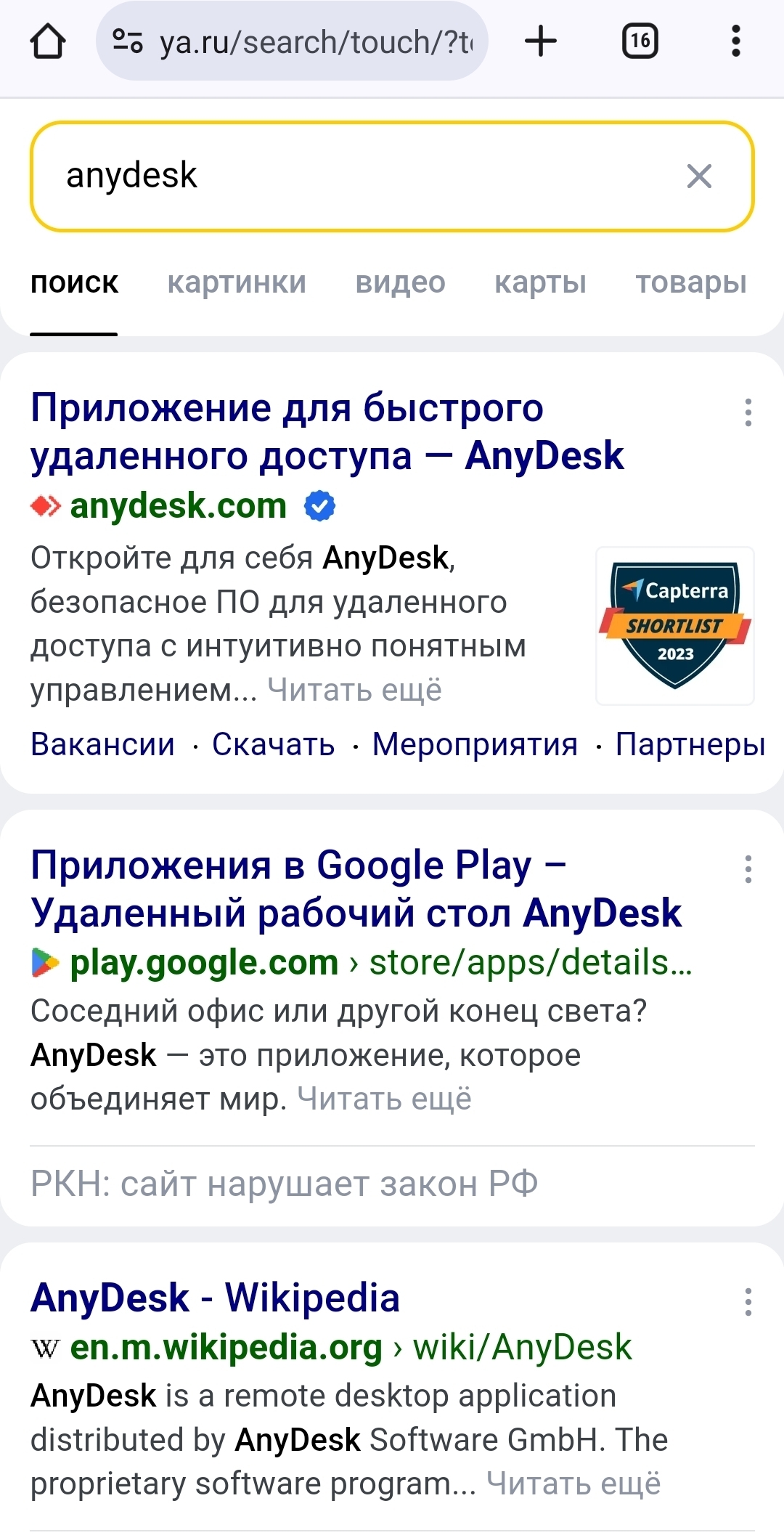Switch to the видео tab
Screen dimensions: 784x1538
tap(400, 282)
